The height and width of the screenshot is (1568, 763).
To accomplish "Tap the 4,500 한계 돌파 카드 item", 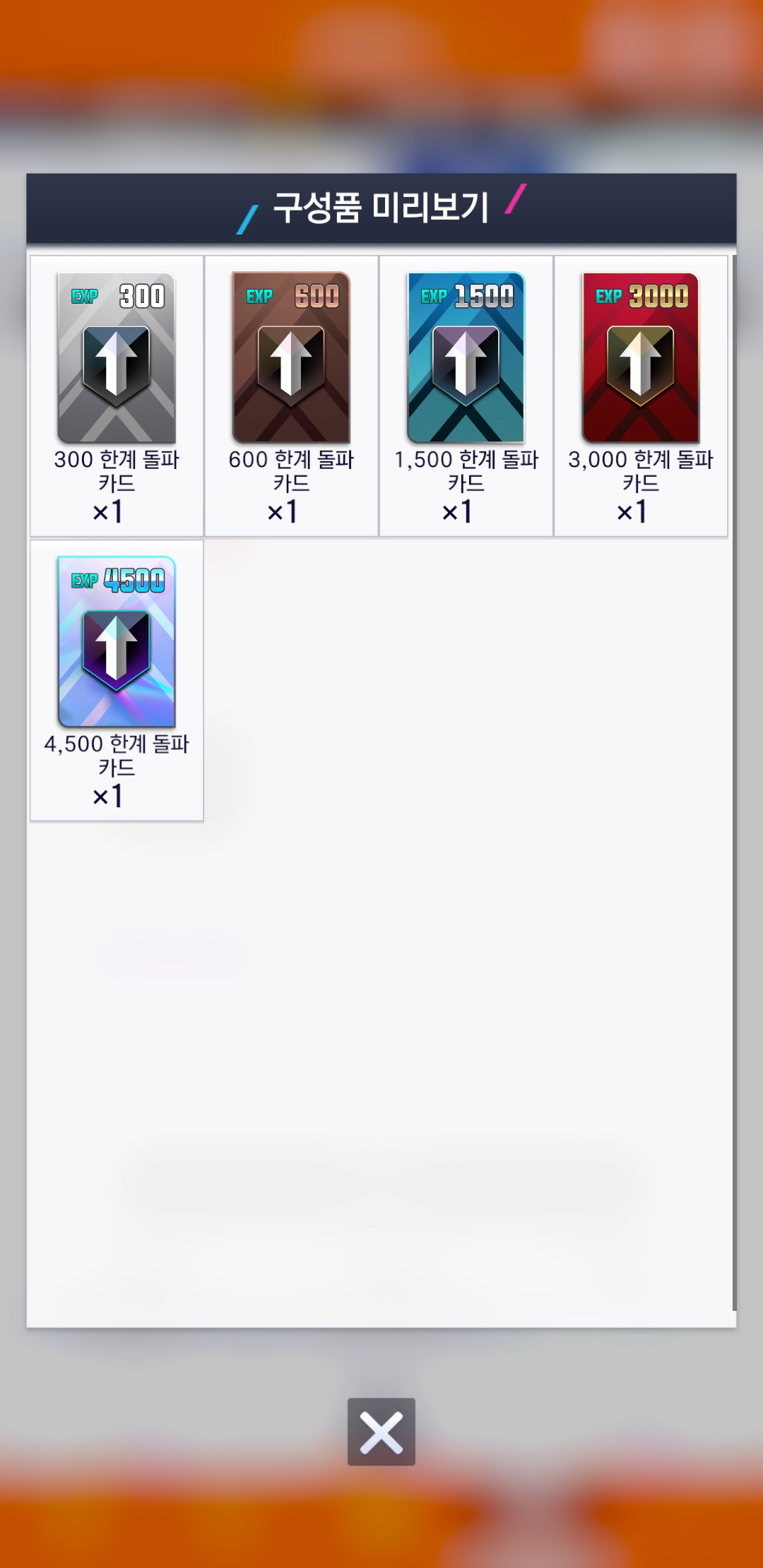I will coord(117,643).
